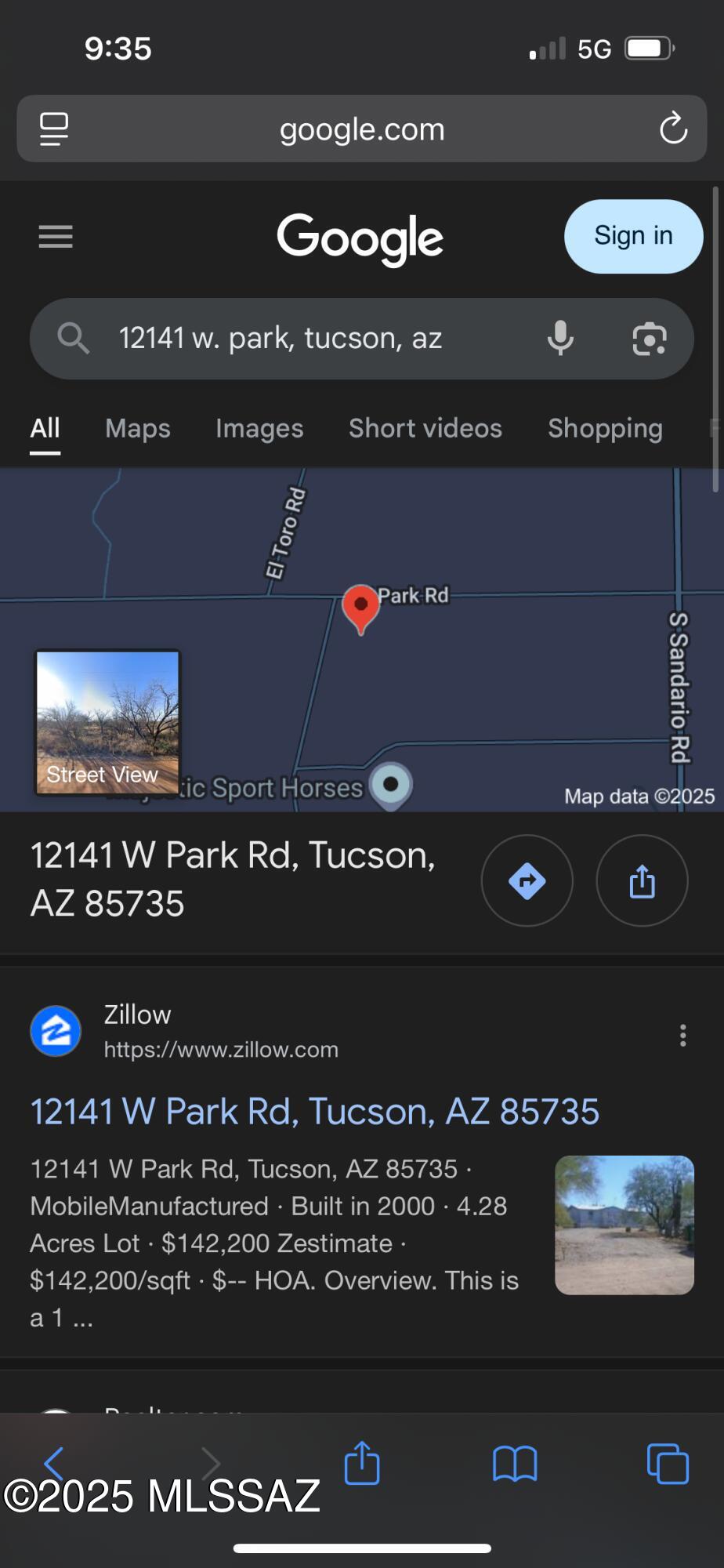This screenshot has width=724, height=1568.
Task: Start voice search with the microphone
Action: 560,339
